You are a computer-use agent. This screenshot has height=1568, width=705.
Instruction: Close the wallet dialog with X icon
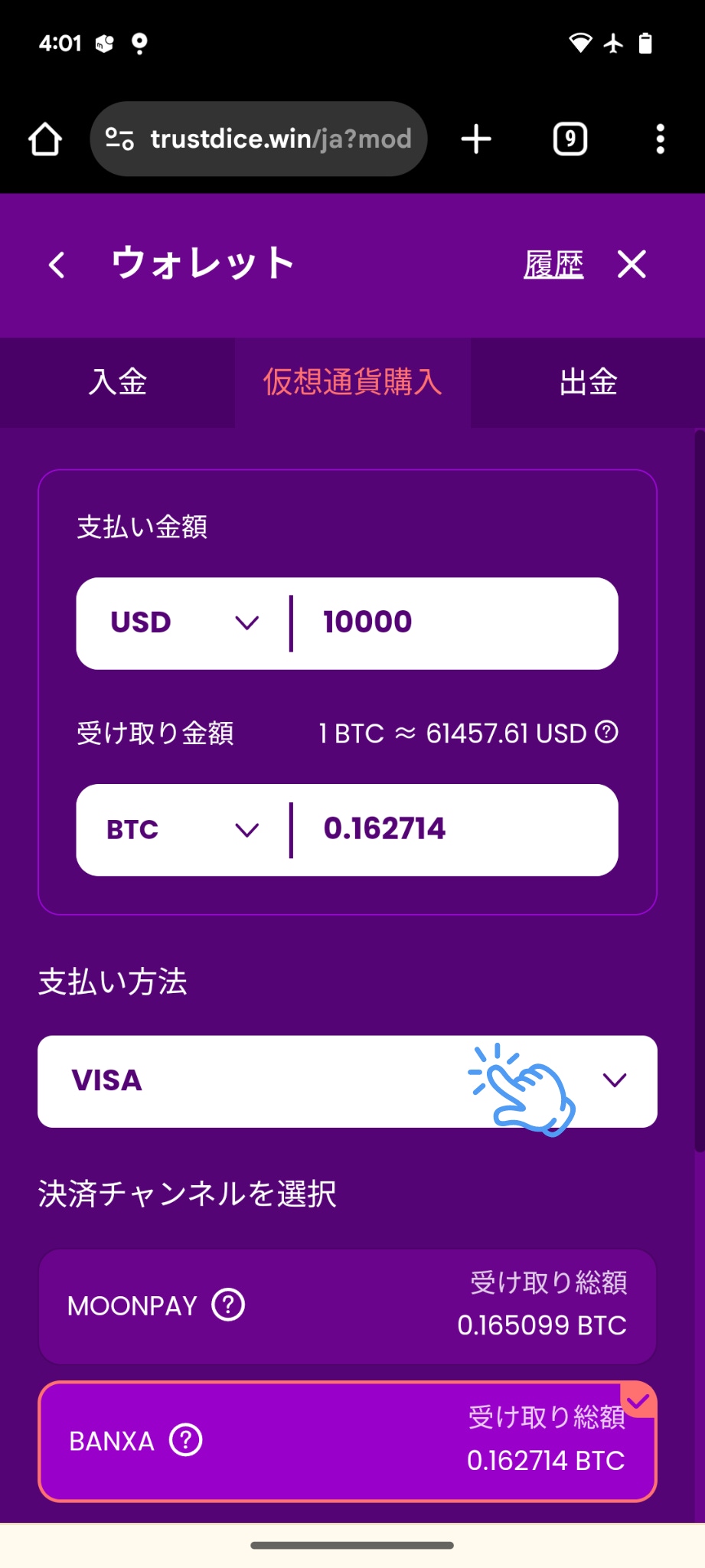632,264
